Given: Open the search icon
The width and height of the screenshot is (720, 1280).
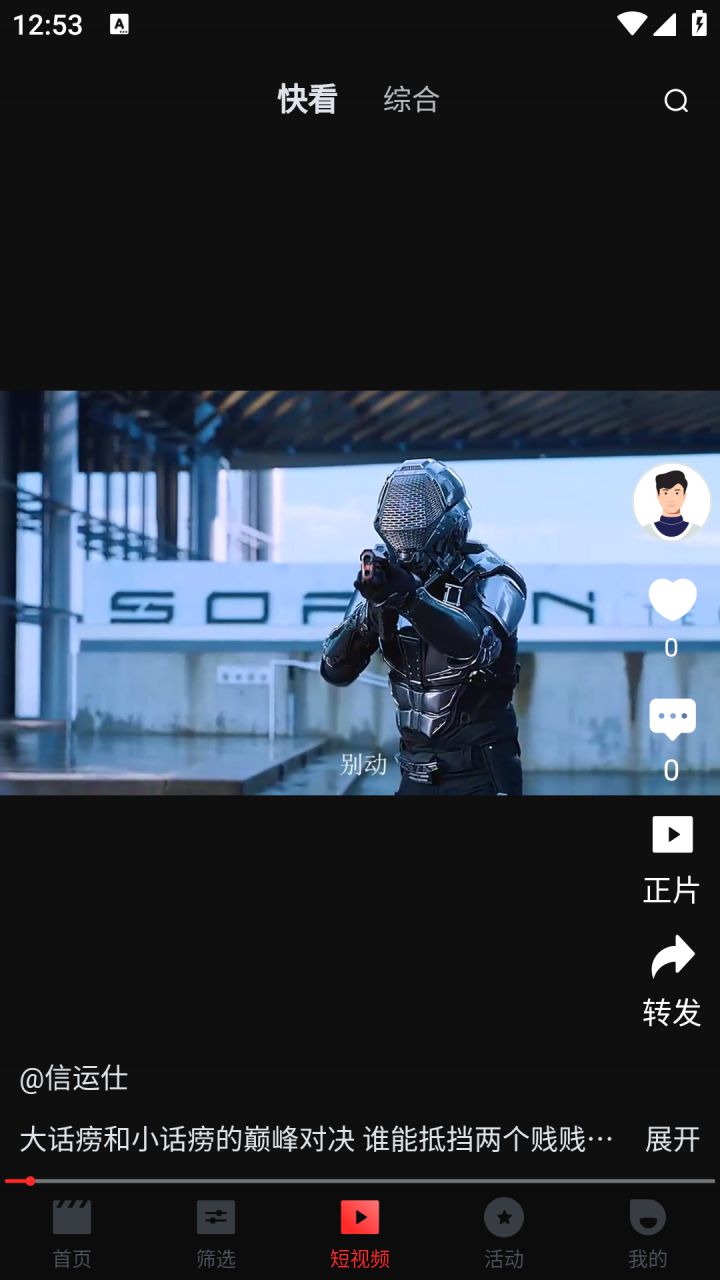Looking at the screenshot, I should pos(676,101).
